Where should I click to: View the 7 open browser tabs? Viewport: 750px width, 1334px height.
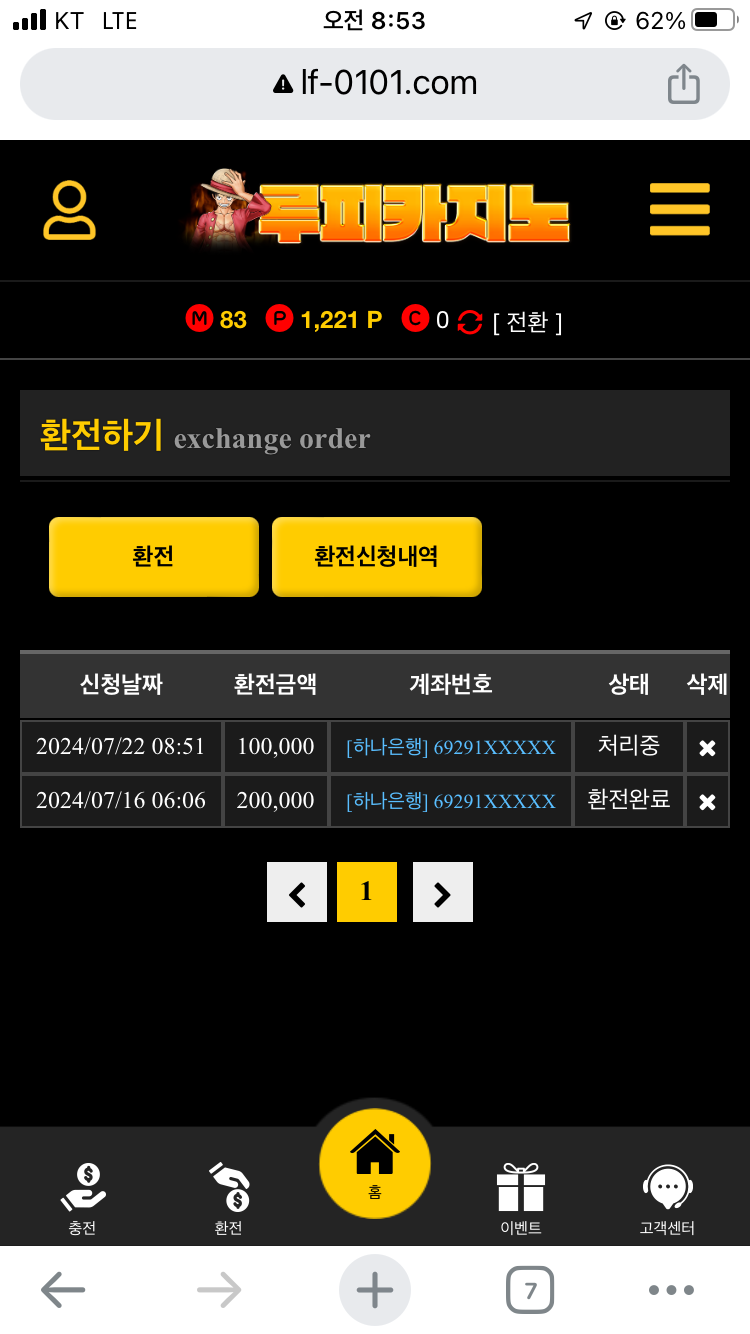(x=530, y=1290)
